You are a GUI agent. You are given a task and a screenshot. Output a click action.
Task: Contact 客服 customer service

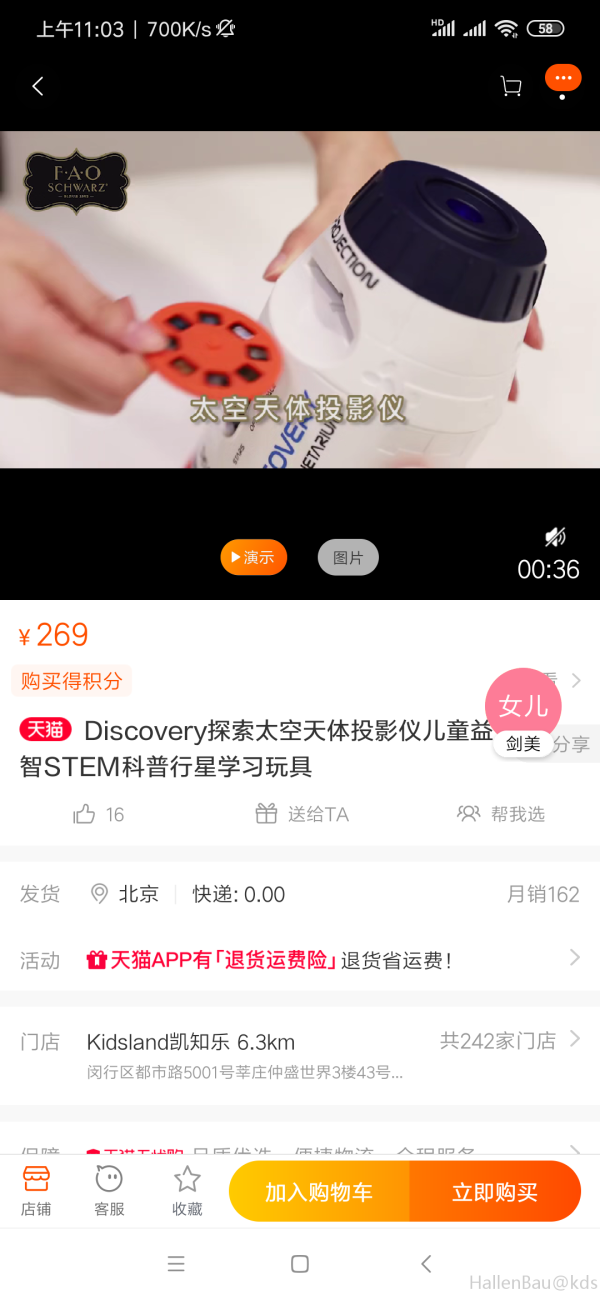click(109, 1190)
